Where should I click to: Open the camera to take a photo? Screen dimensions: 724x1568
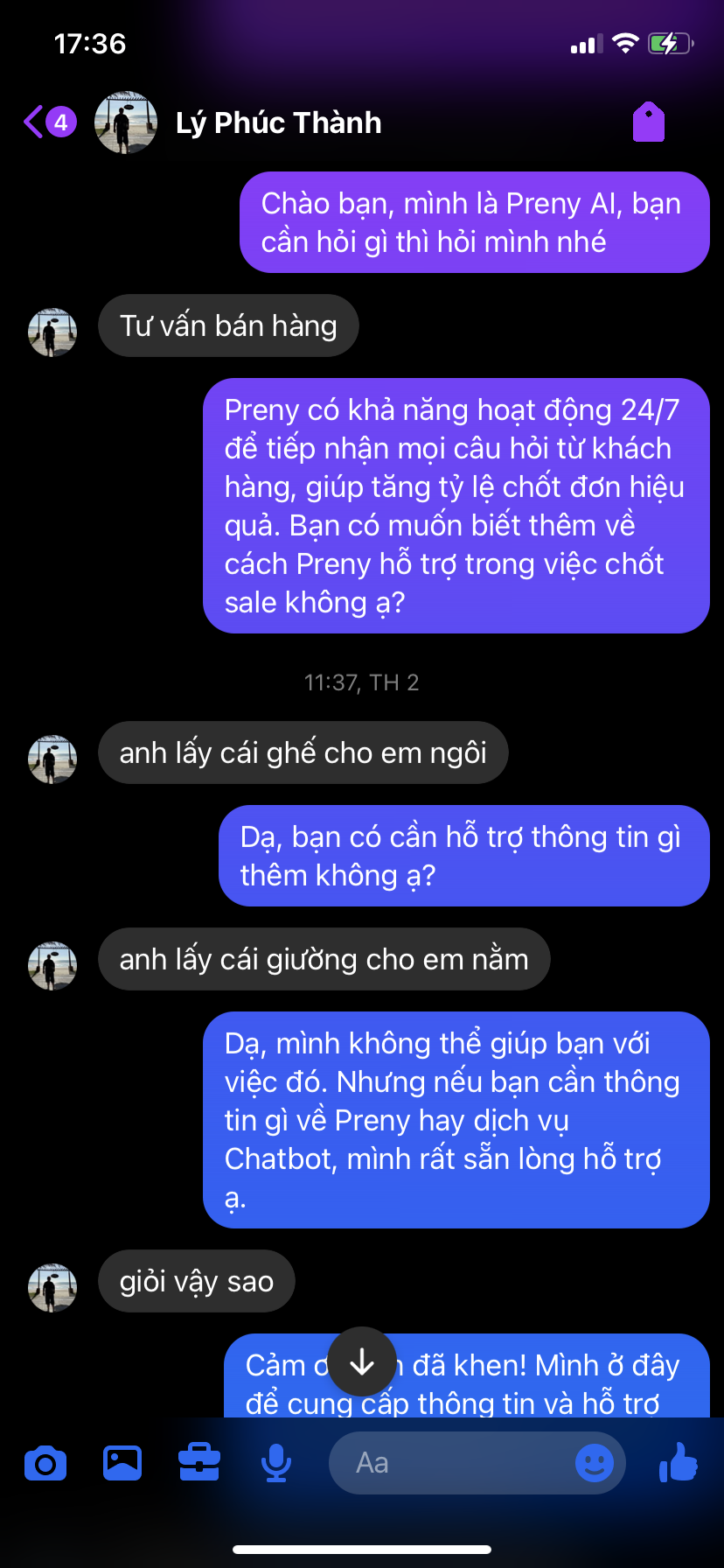point(45,1463)
